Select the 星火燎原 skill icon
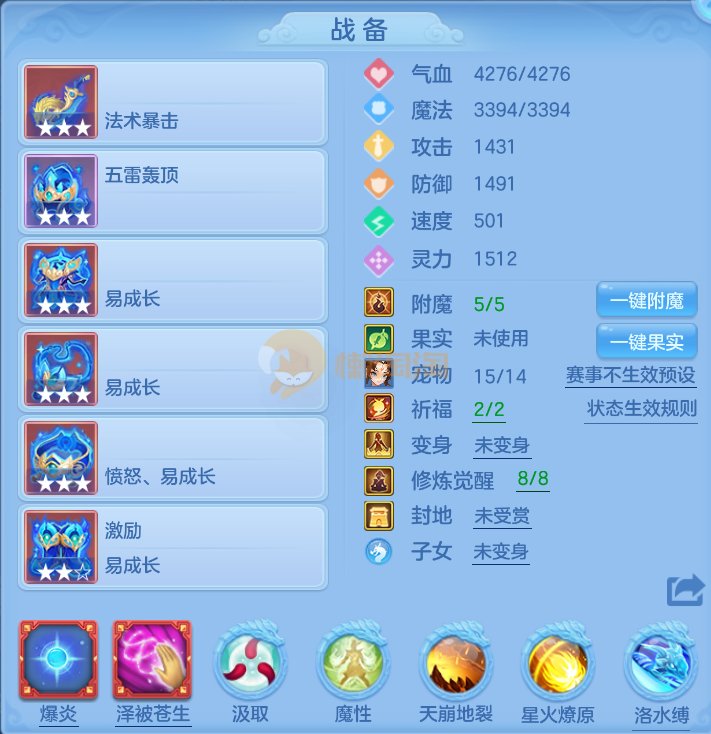This screenshot has width=711, height=734. [558, 660]
